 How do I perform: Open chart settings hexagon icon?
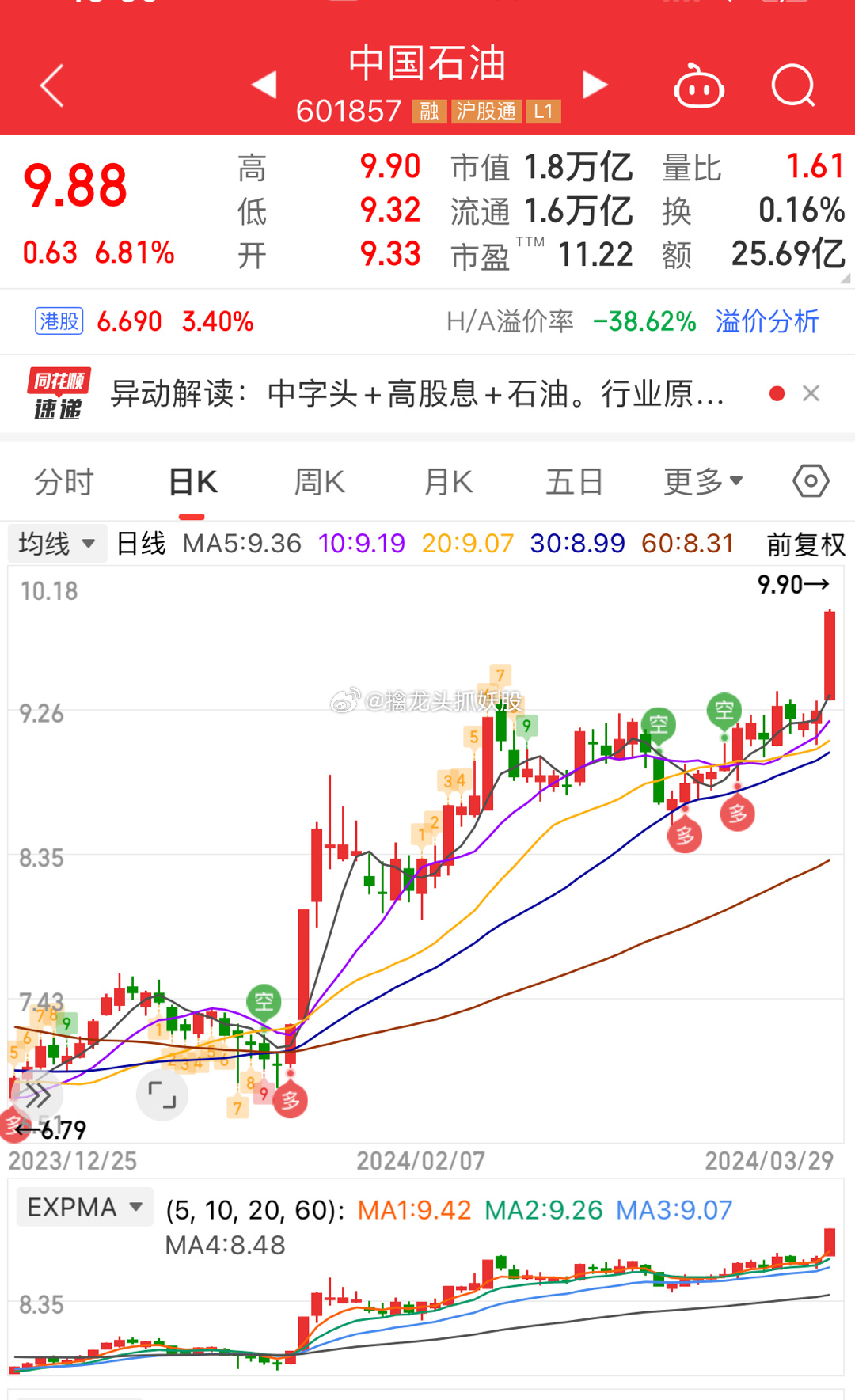coord(811,481)
